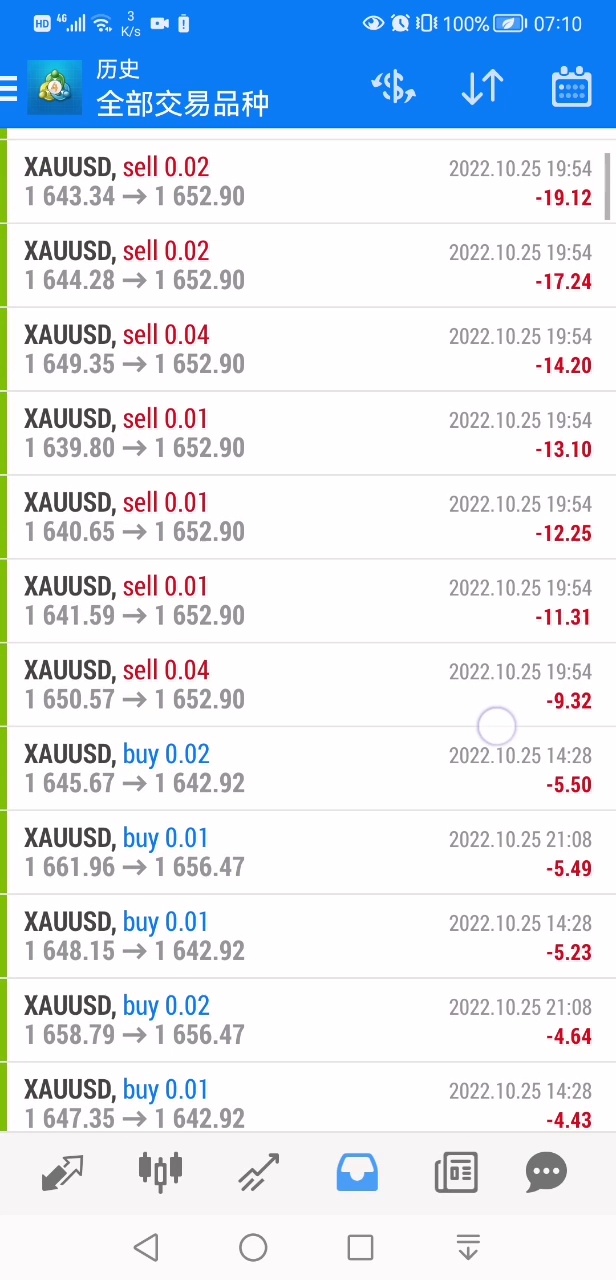Open the sell 0.01 trade with -12.25 loss

click(x=308, y=518)
